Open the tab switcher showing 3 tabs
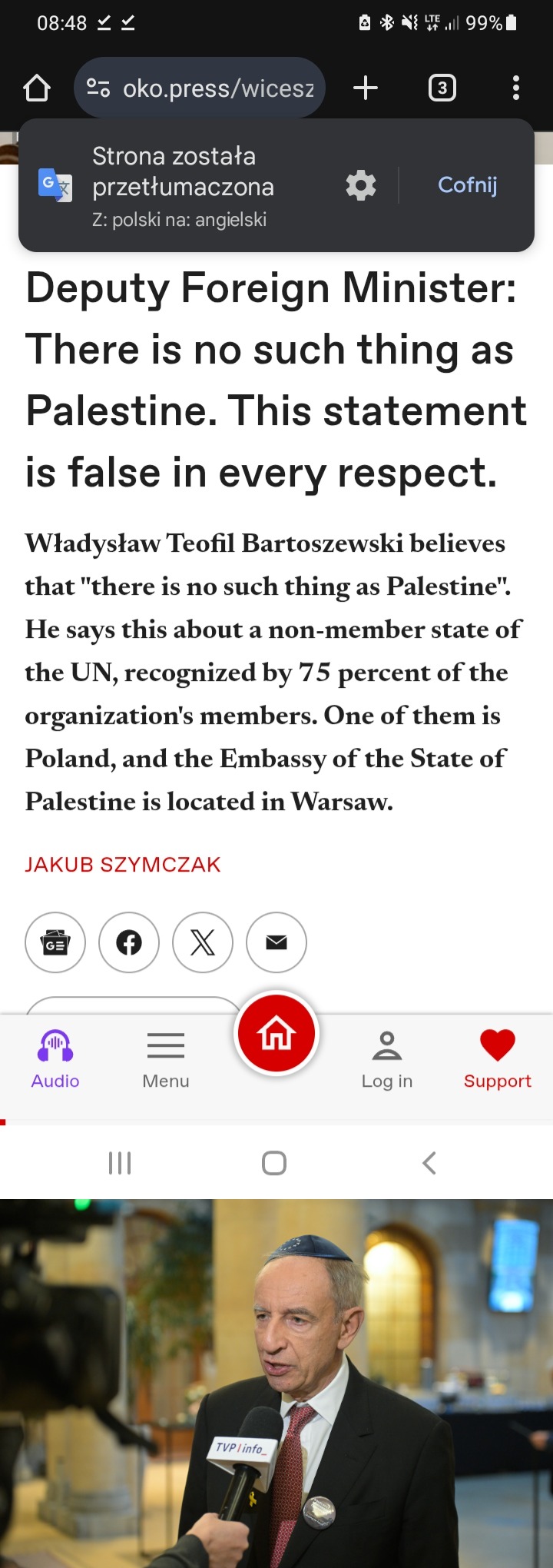The image size is (553, 1568). coord(442,88)
